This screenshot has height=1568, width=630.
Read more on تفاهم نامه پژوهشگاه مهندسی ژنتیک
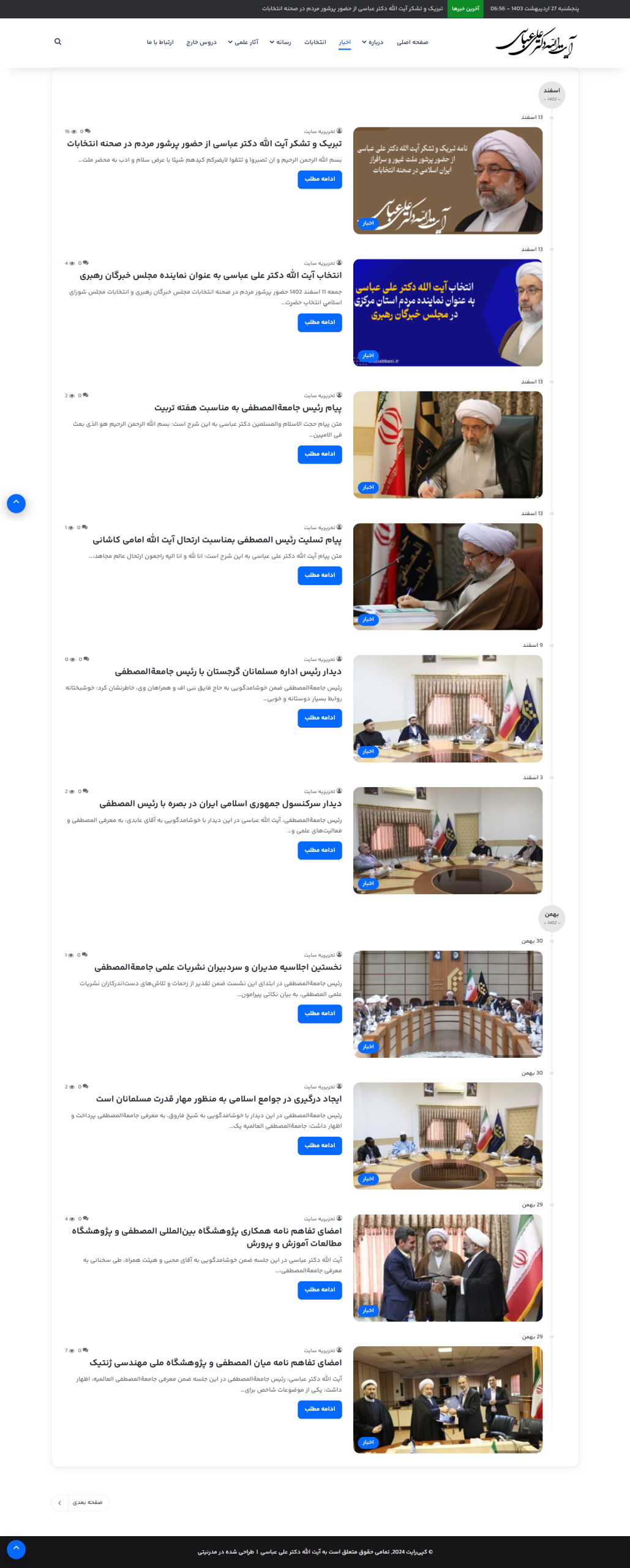pos(320,1409)
